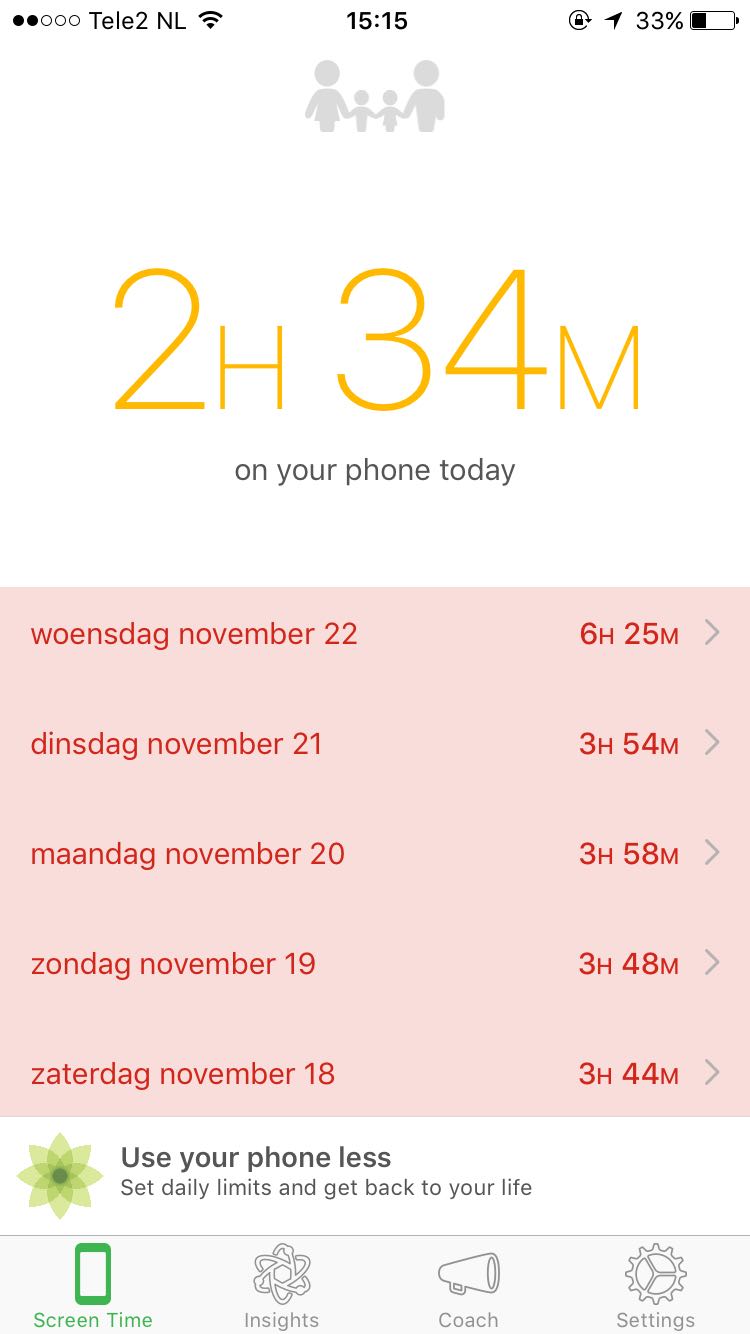Switch to the Screen Time tab

tap(93, 1286)
